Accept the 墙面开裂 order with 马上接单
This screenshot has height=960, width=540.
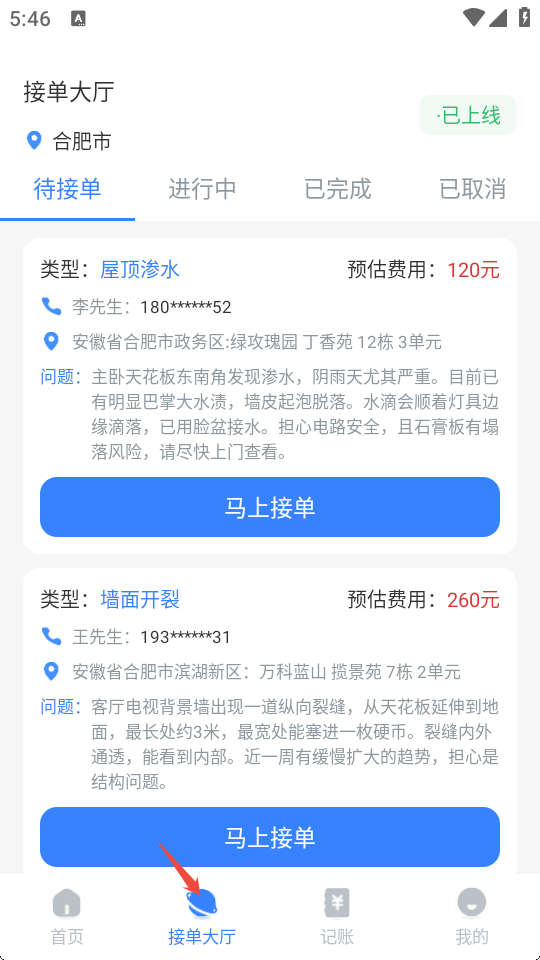tap(270, 836)
